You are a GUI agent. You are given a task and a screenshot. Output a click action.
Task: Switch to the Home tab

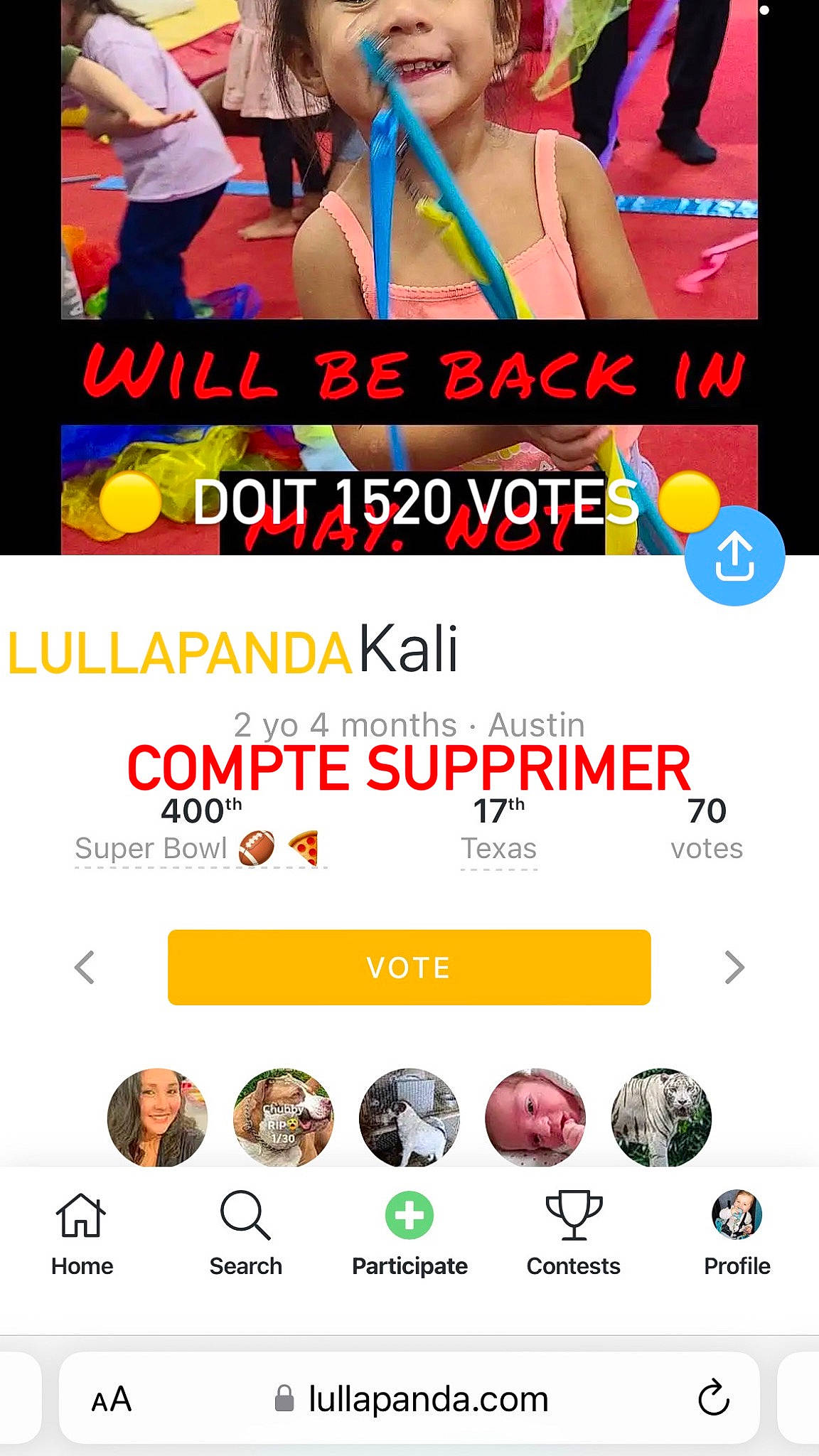(x=82, y=1233)
